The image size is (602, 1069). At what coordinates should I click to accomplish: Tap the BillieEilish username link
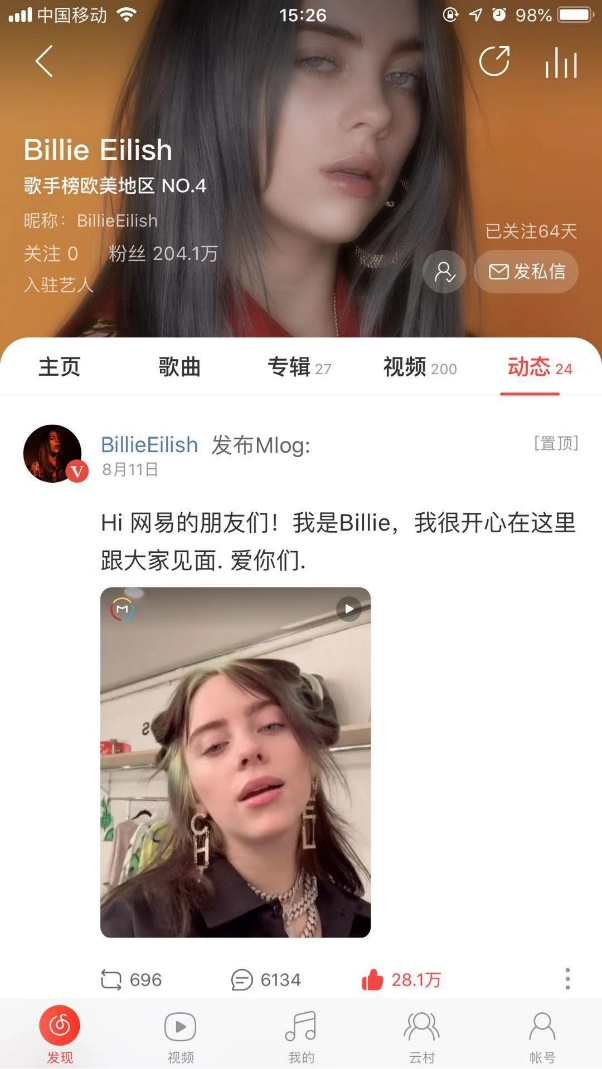click(149, 445)
